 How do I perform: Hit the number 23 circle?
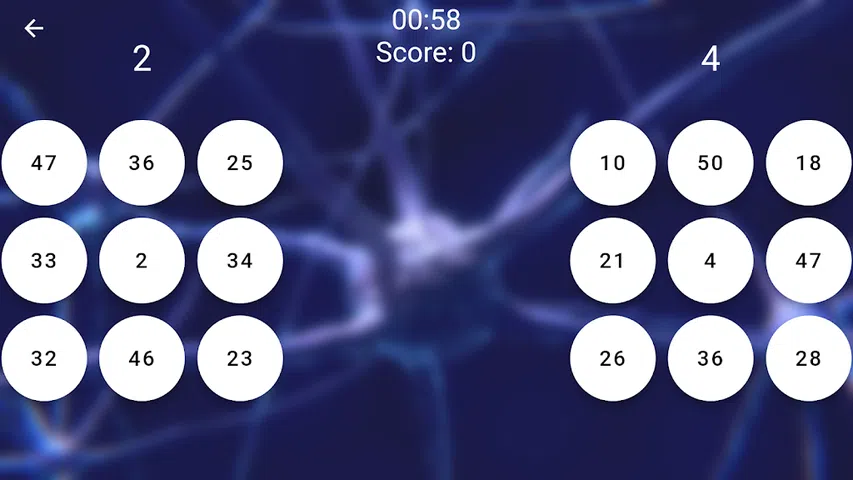pos(240,359)
